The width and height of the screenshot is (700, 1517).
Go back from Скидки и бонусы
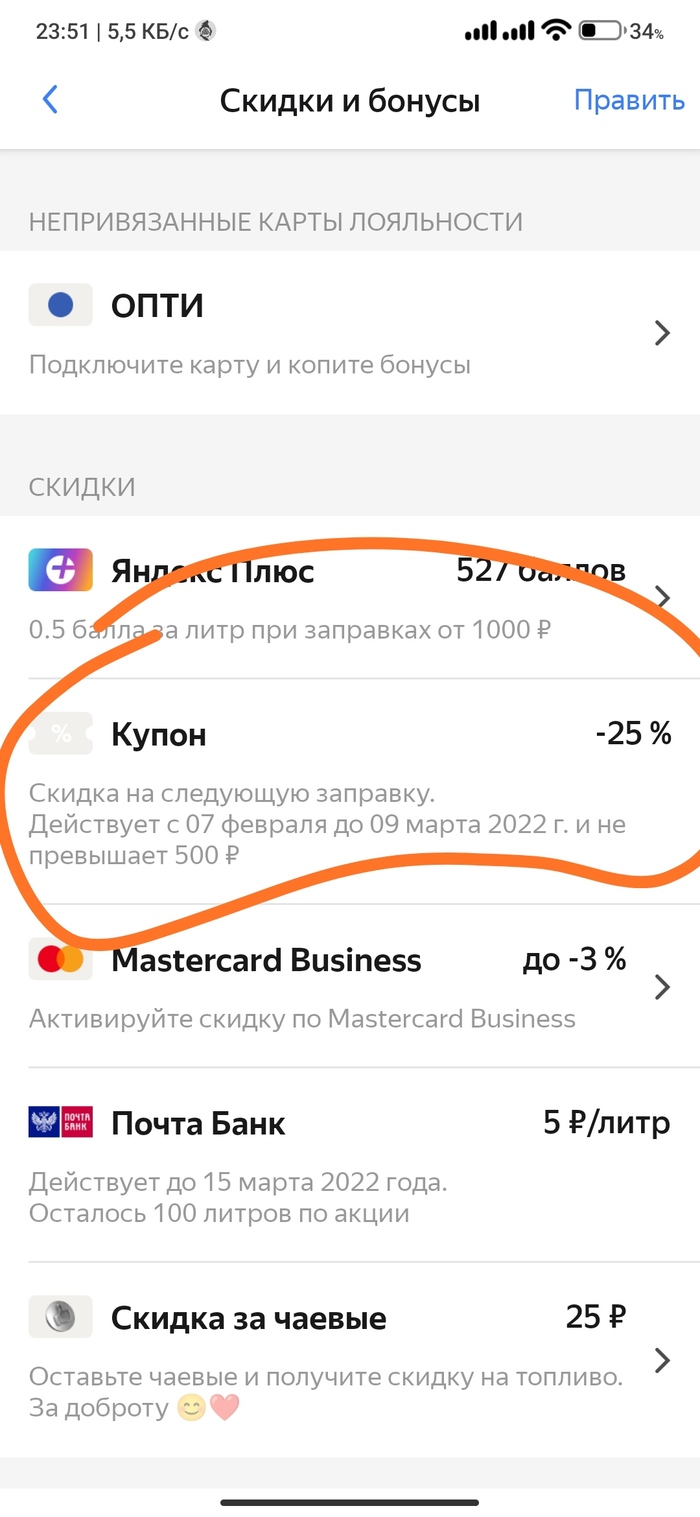50,100
